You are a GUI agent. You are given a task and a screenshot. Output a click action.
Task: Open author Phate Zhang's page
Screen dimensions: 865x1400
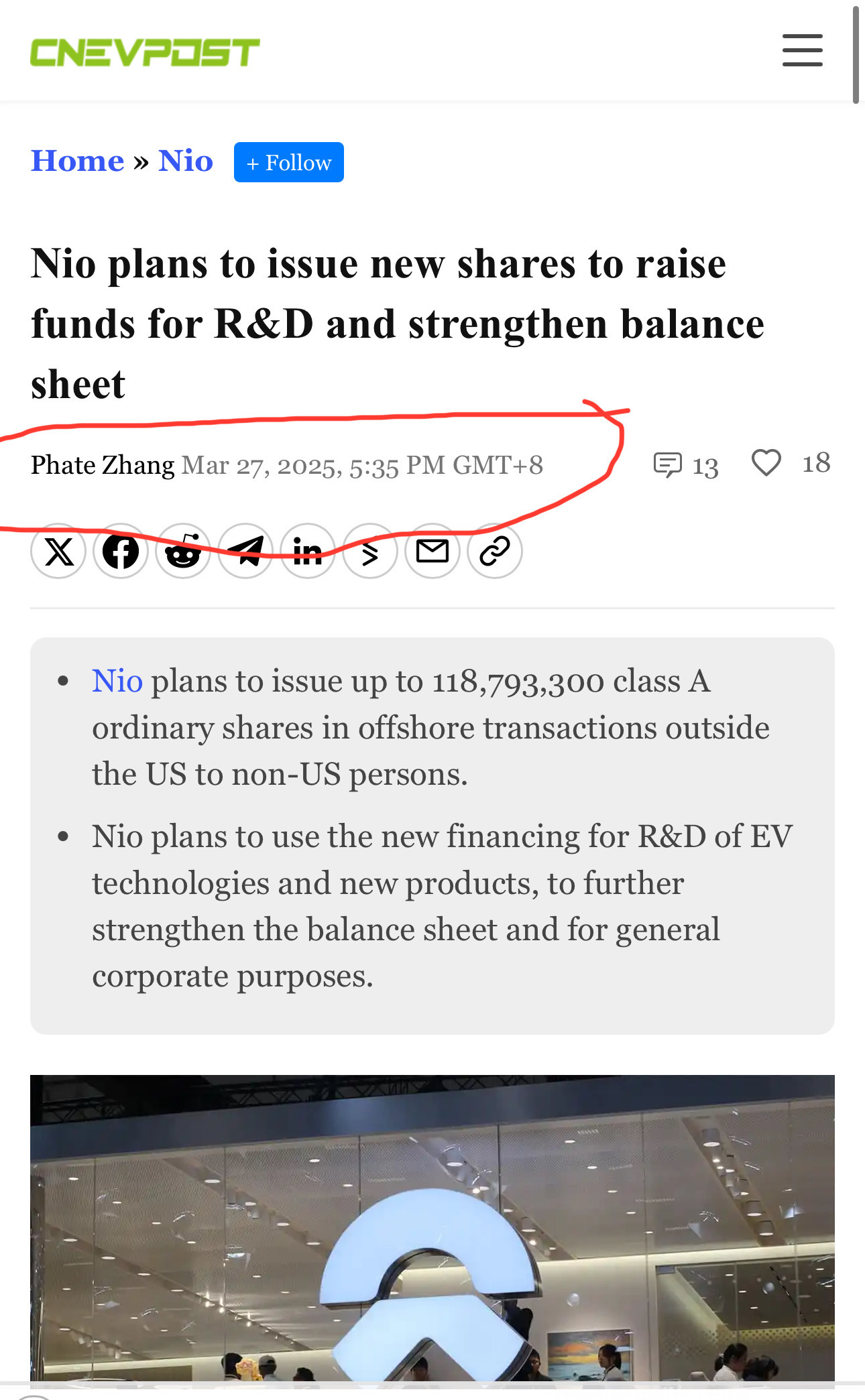click(103, 465)
